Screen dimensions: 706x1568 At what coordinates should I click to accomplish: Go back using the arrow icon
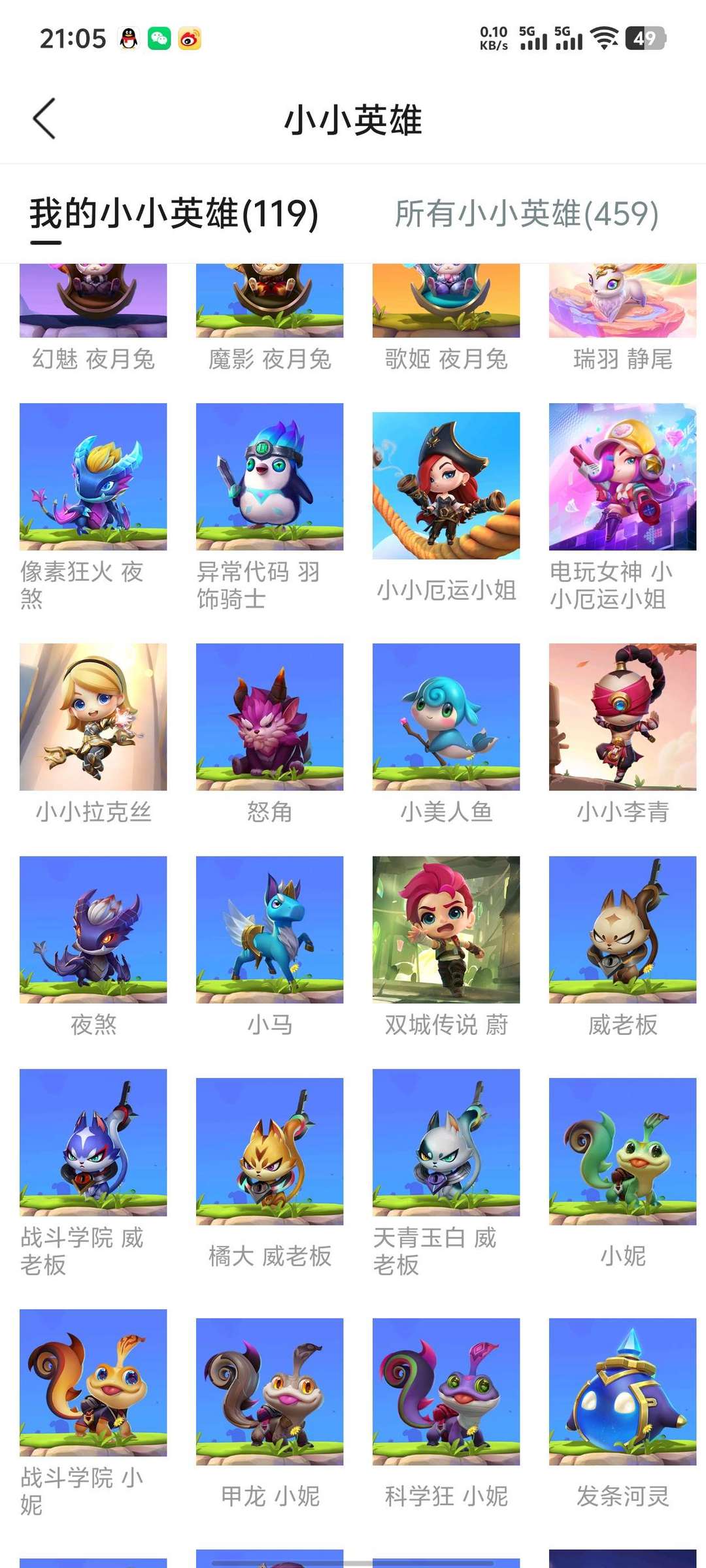pos(44,119)
